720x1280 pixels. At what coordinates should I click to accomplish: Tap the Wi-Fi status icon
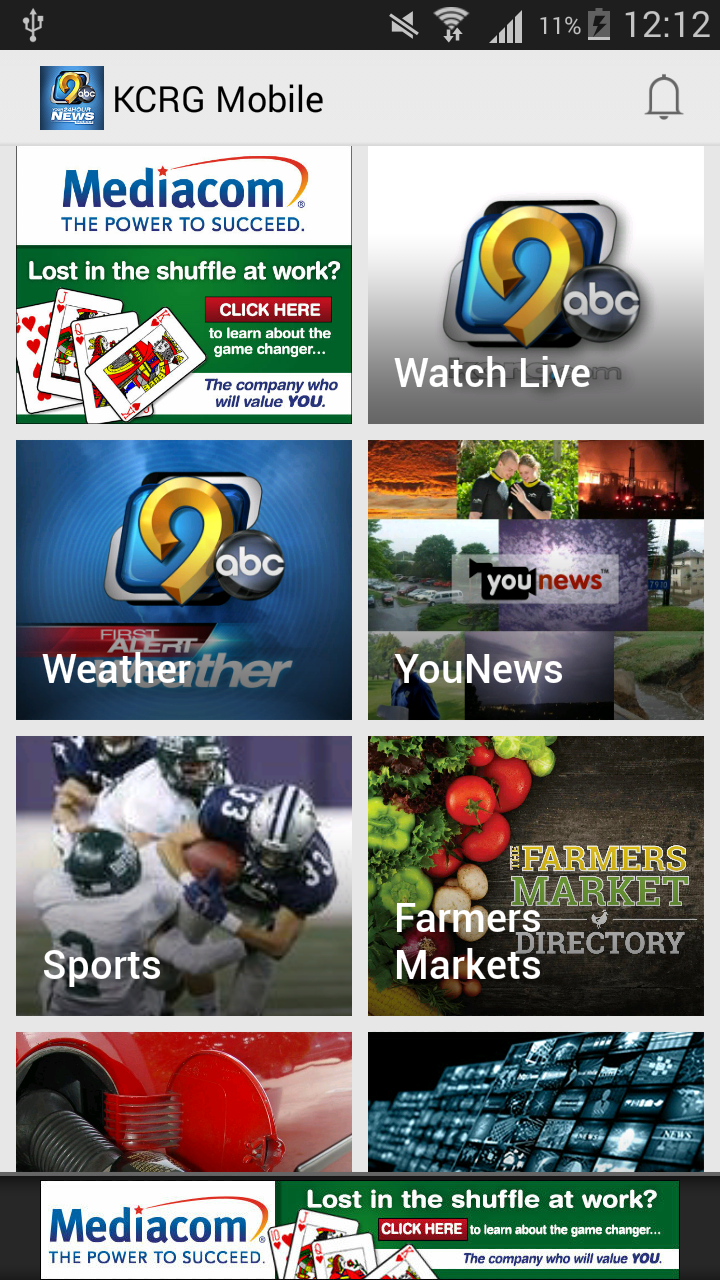[452, 25]
